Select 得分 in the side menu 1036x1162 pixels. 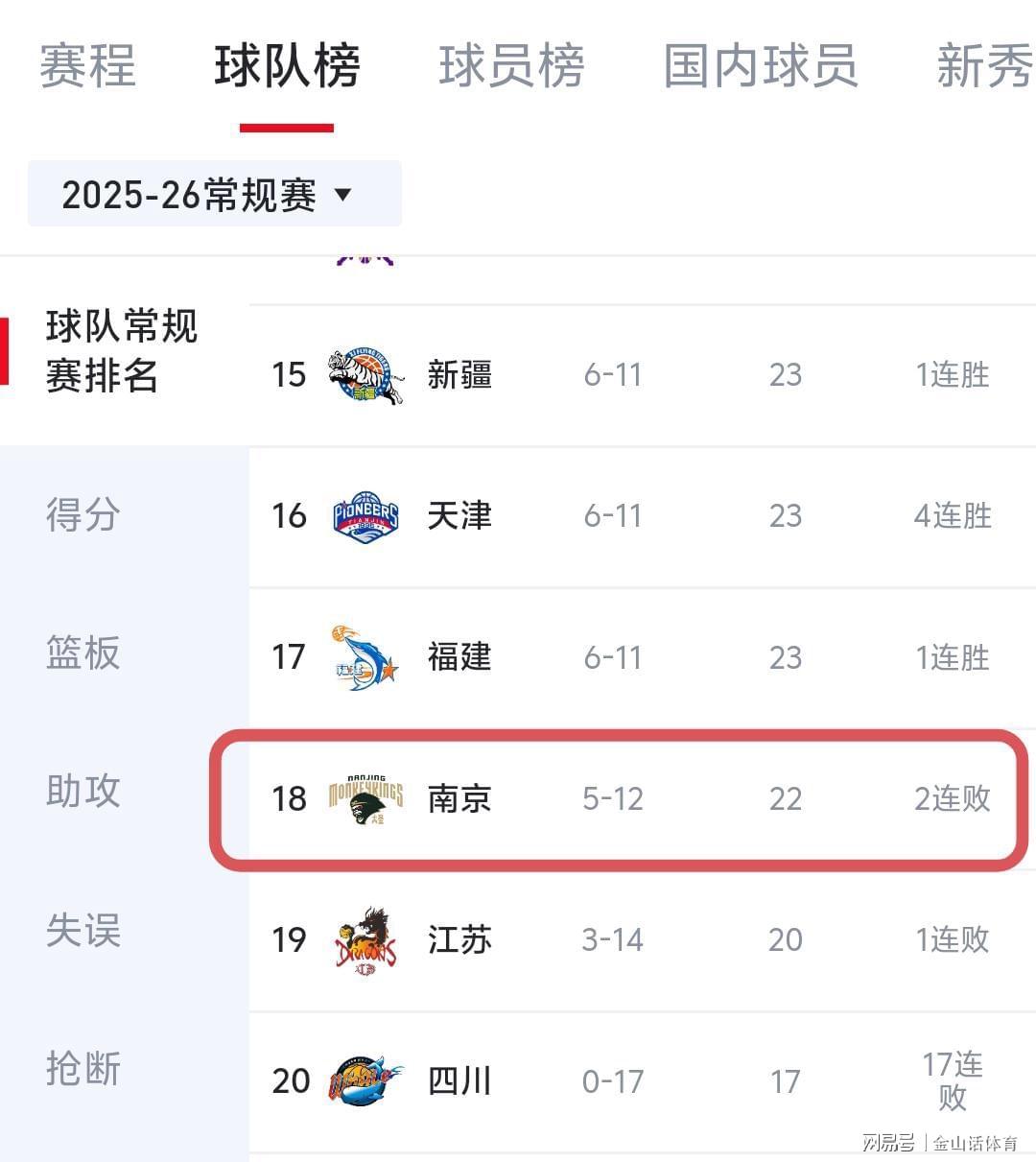[83, 514]
